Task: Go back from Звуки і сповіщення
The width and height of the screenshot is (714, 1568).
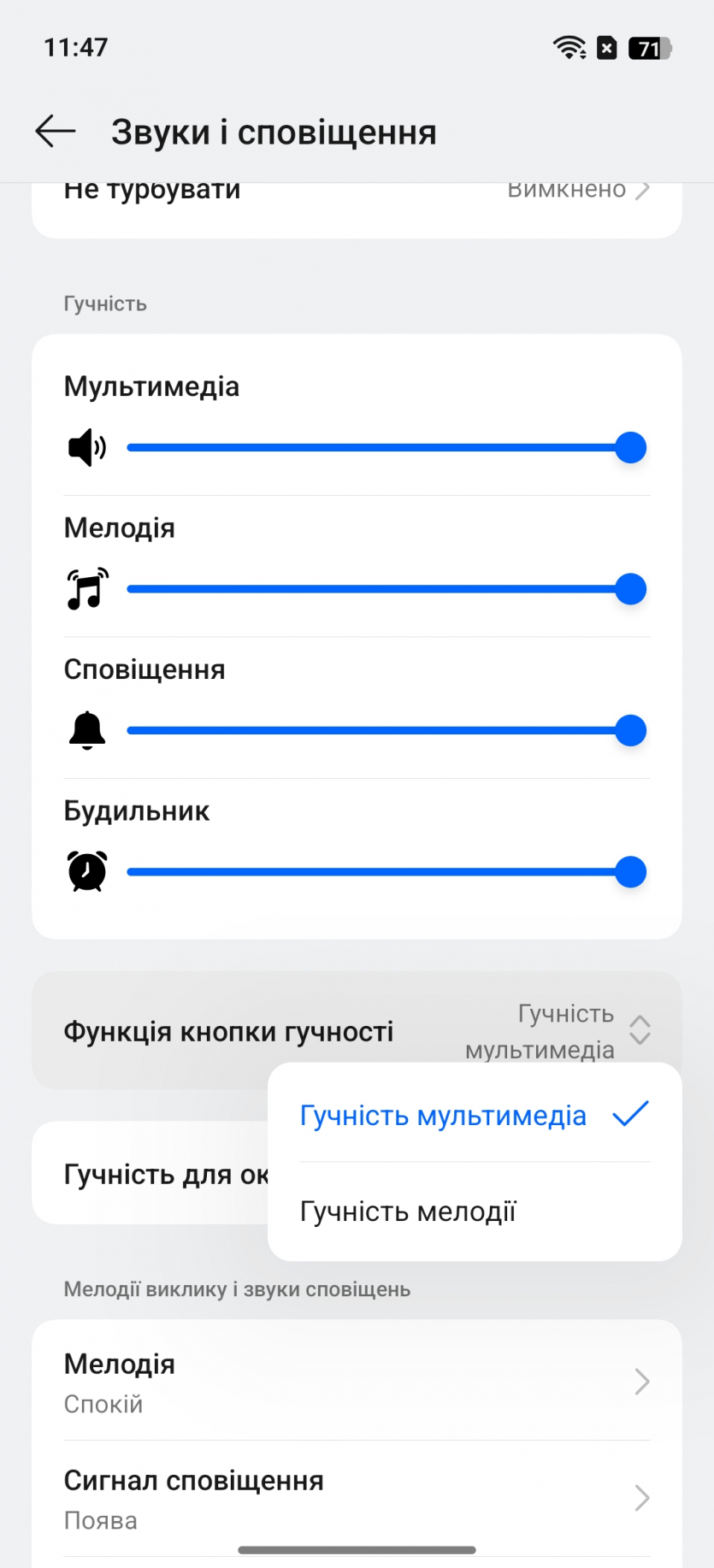Action: [x=56, y=132]
